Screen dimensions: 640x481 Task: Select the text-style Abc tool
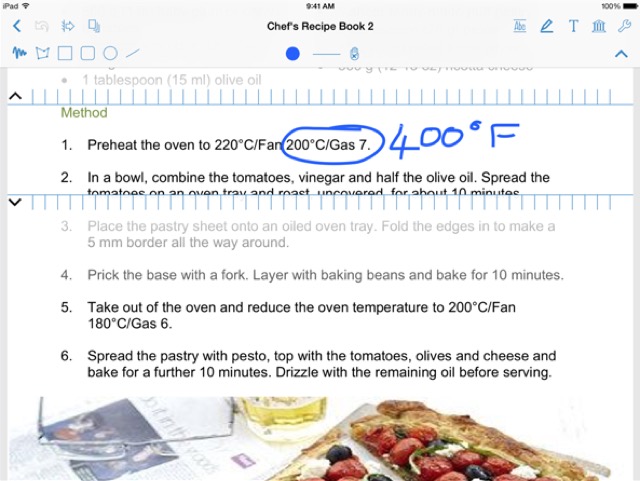[520, 26]
